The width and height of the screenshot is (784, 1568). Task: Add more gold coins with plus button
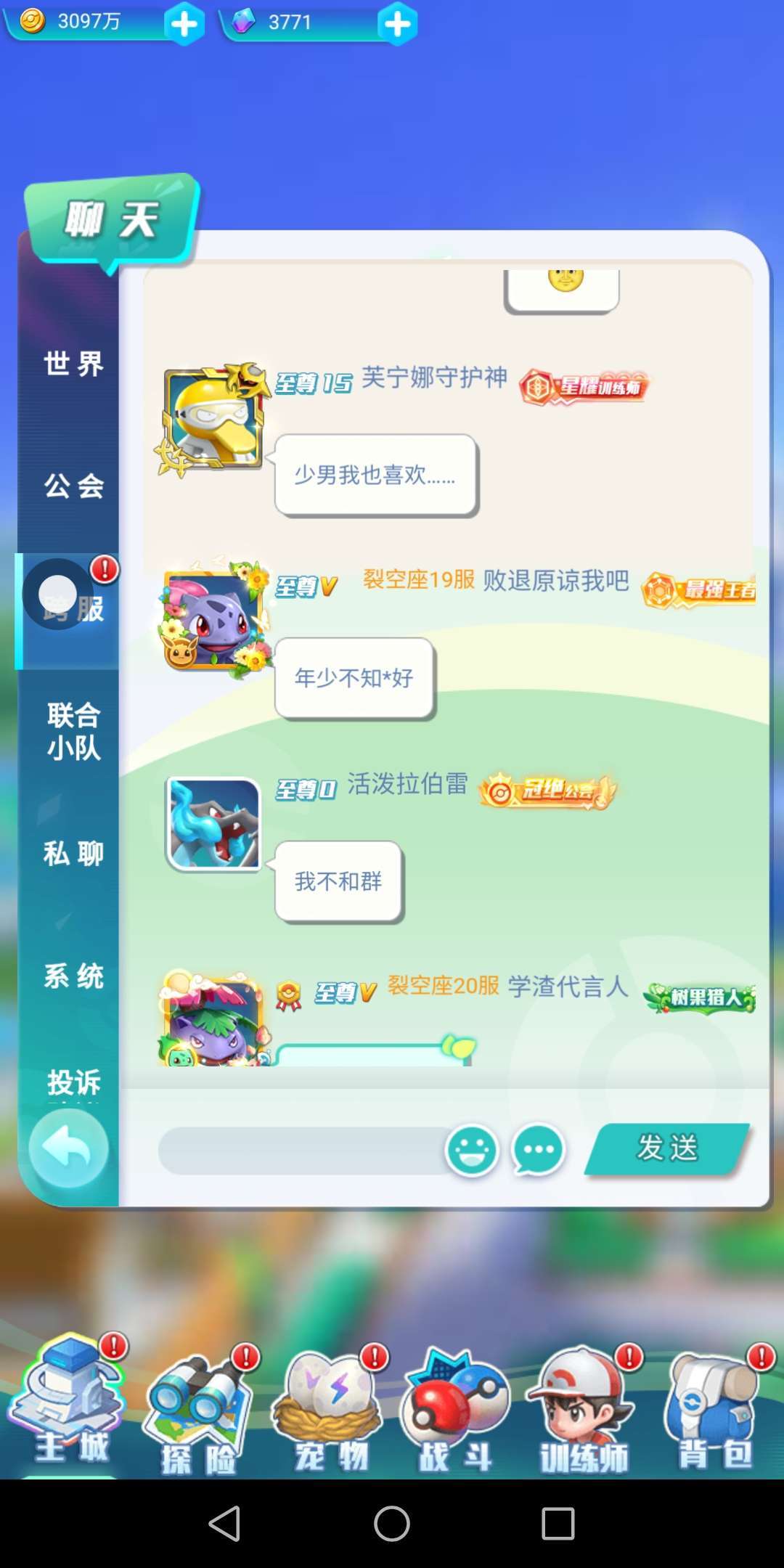[184, 25]
